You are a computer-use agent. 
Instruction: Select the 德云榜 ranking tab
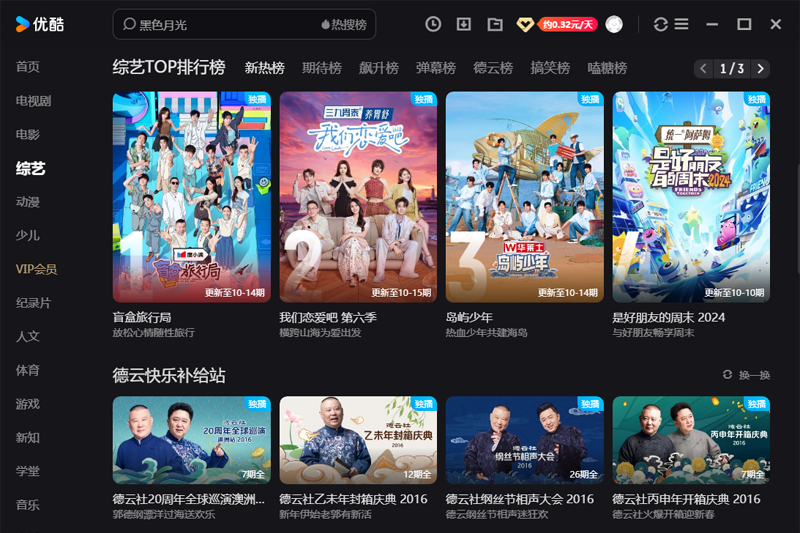pos(493,68)
